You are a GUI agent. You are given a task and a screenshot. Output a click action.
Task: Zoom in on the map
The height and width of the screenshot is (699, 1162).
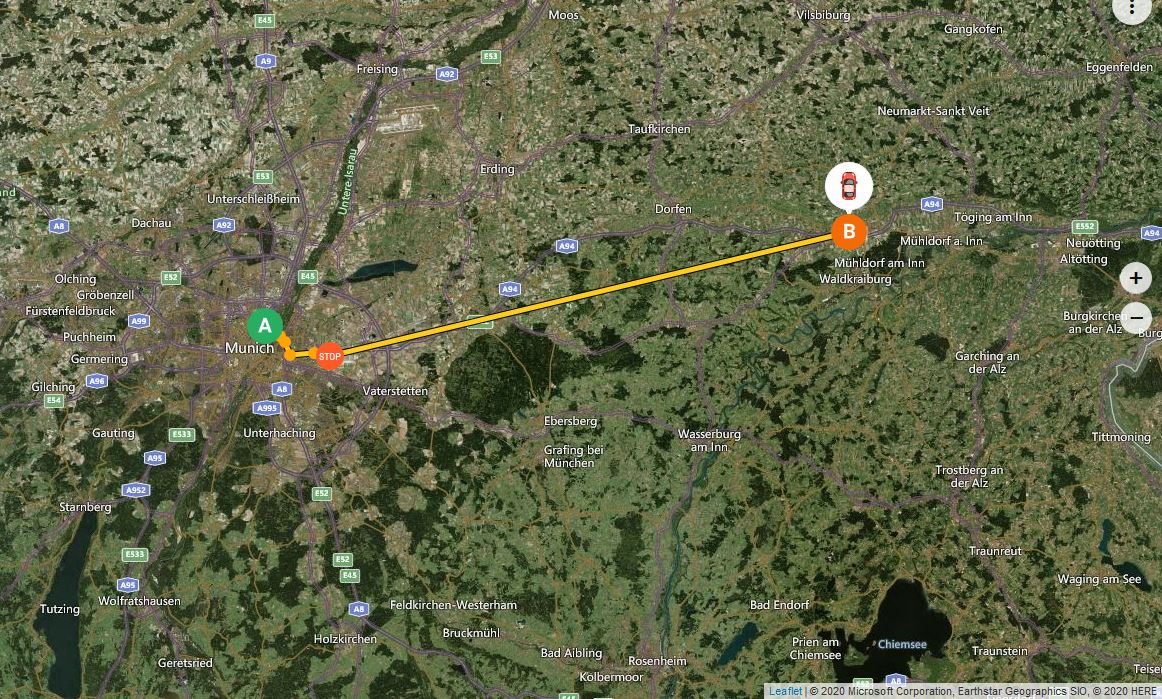point(1135,278)
